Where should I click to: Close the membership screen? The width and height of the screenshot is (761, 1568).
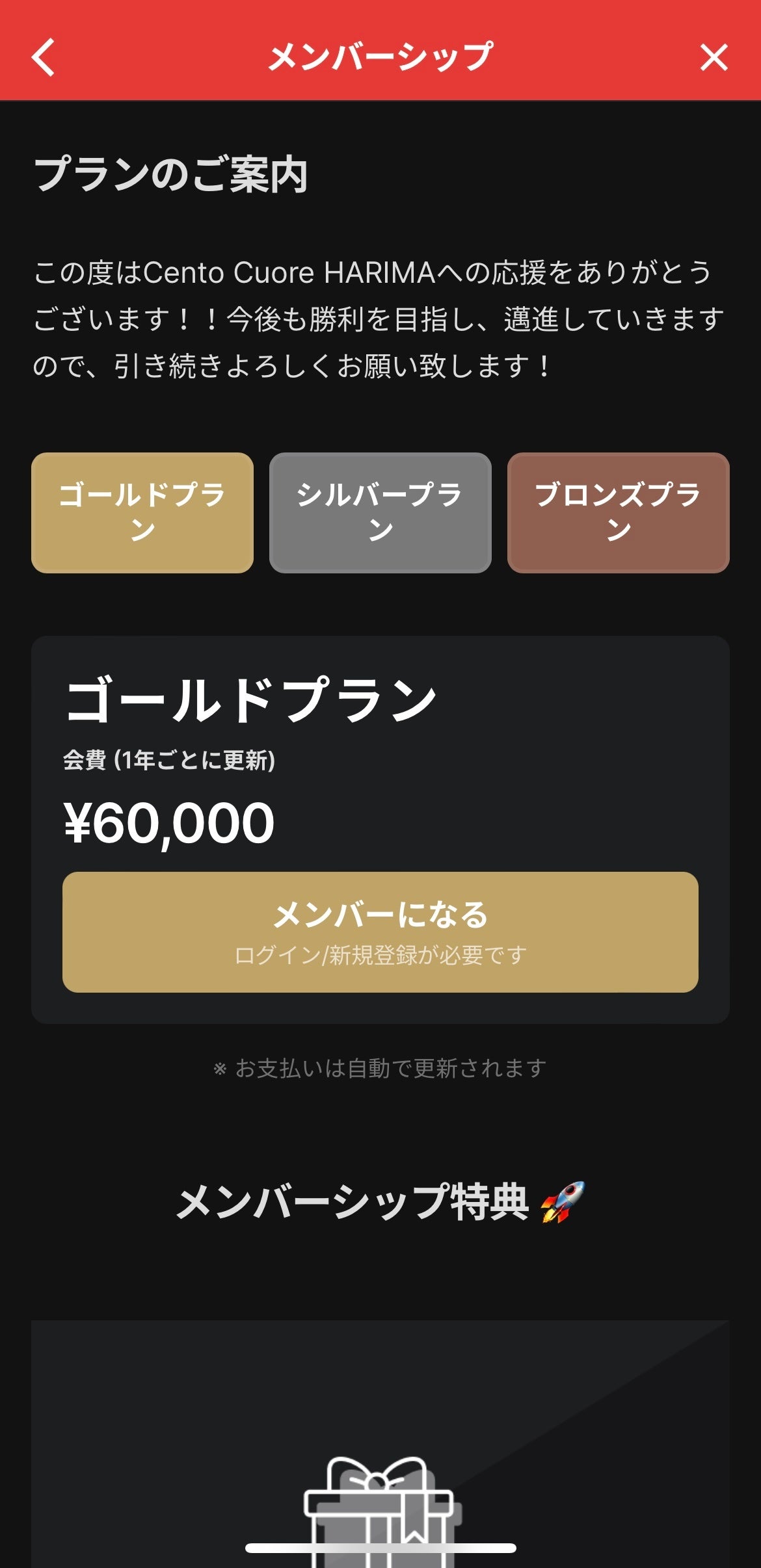(x=714, y=57)
